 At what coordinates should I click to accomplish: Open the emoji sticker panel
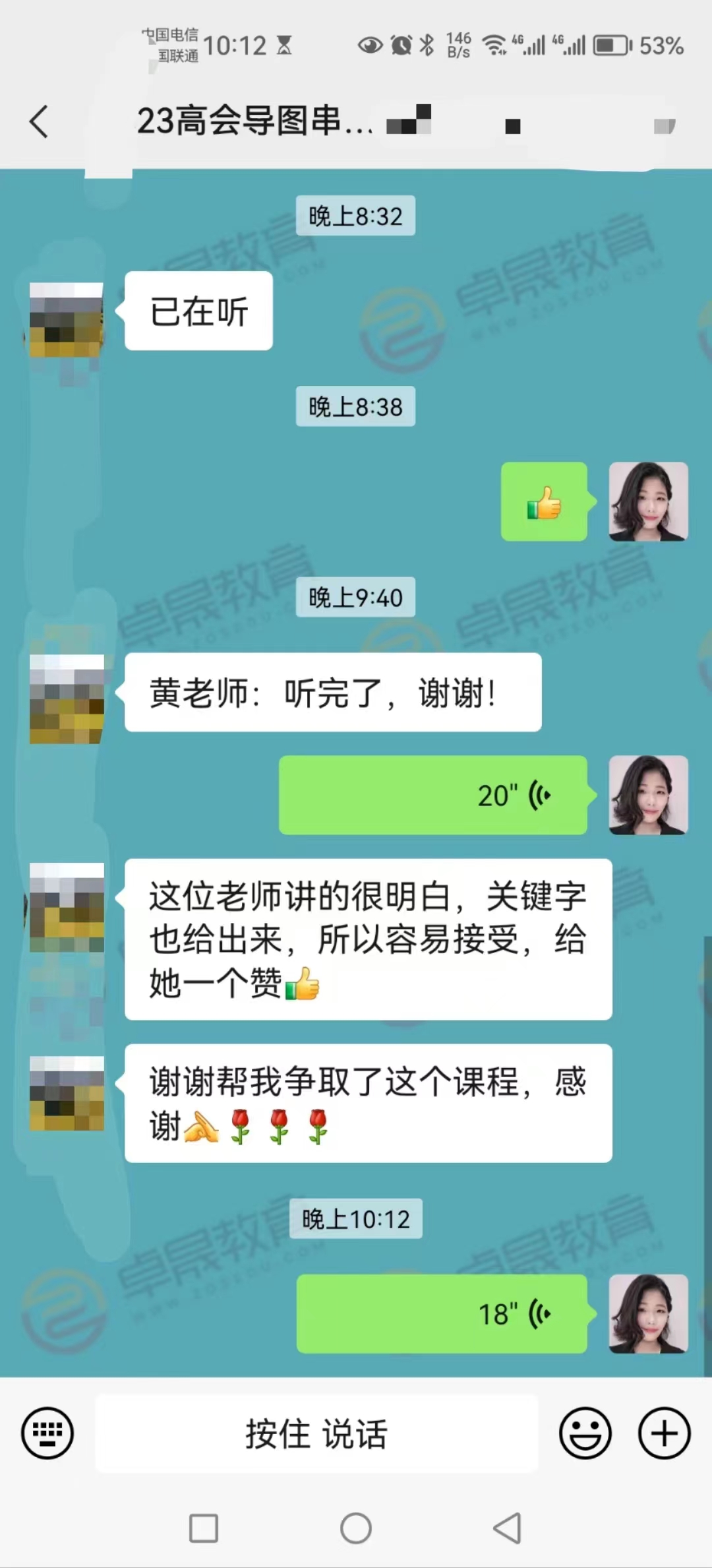[x=585, y=1433]
